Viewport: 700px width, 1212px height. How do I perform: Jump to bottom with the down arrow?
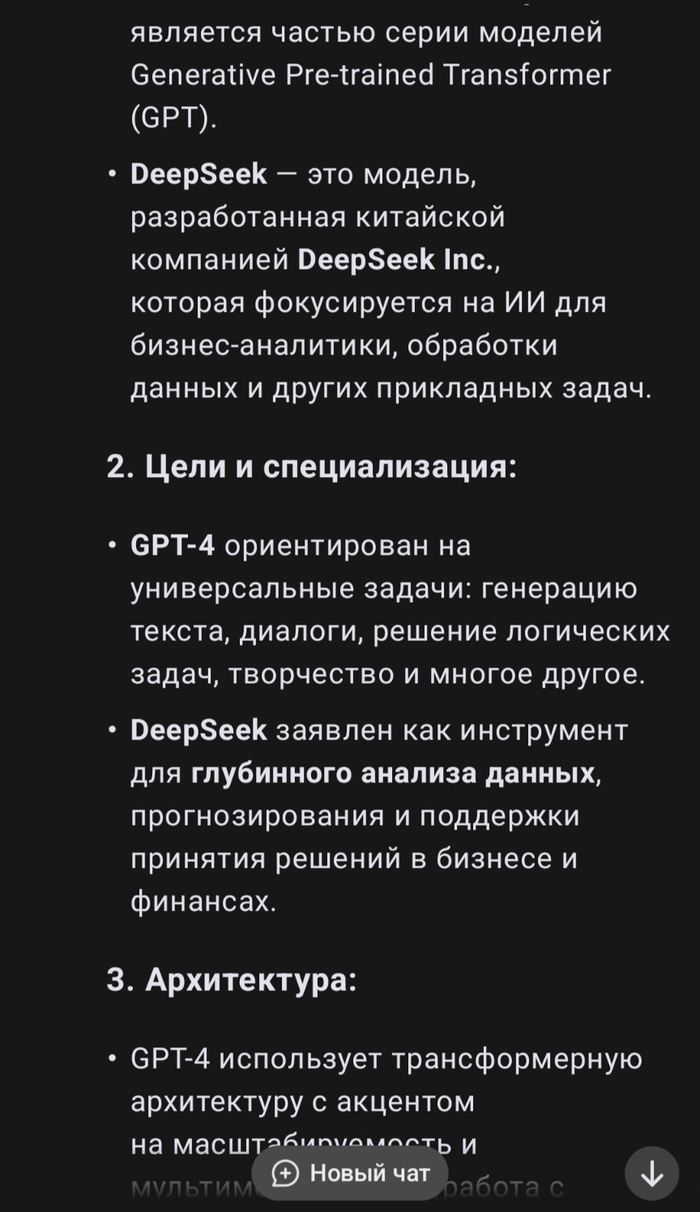point(651,1173)
